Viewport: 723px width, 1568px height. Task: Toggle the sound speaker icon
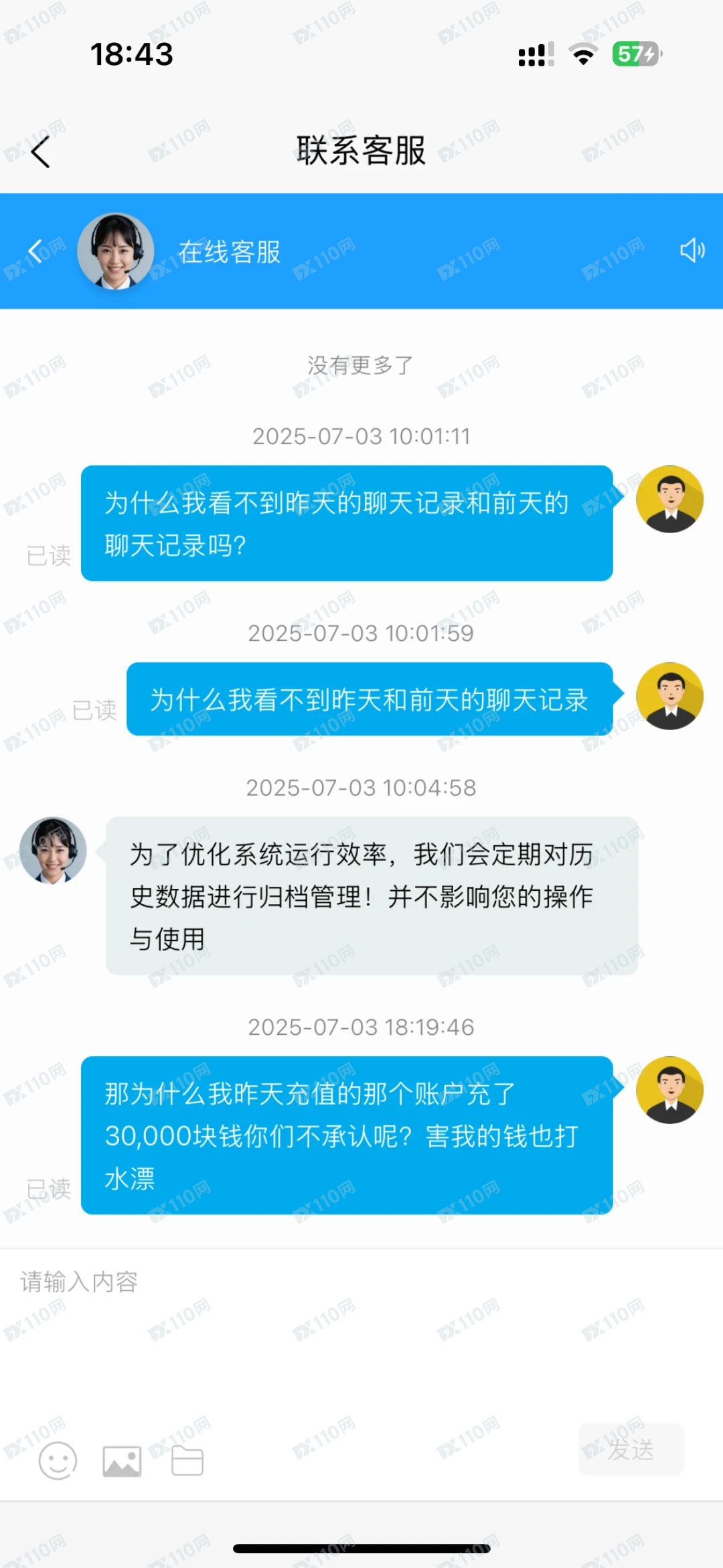point(692,251)
